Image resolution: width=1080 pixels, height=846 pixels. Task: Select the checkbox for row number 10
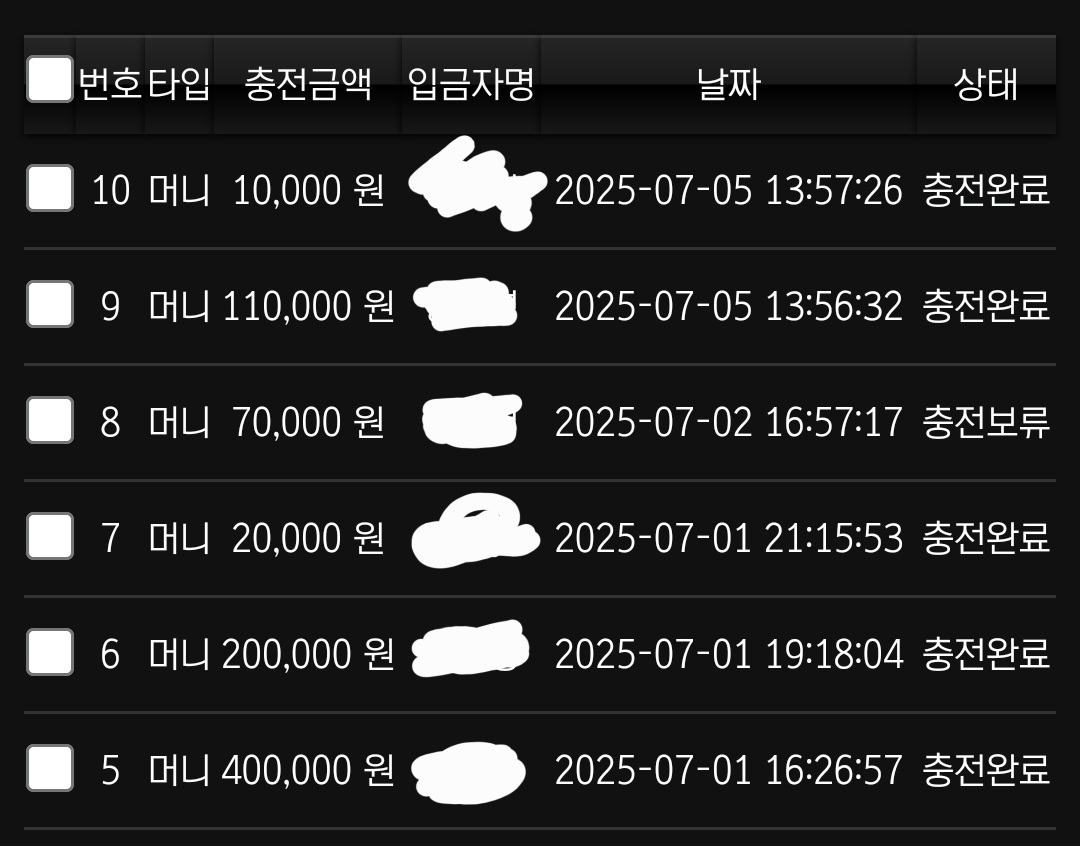[x=50, y=188]
